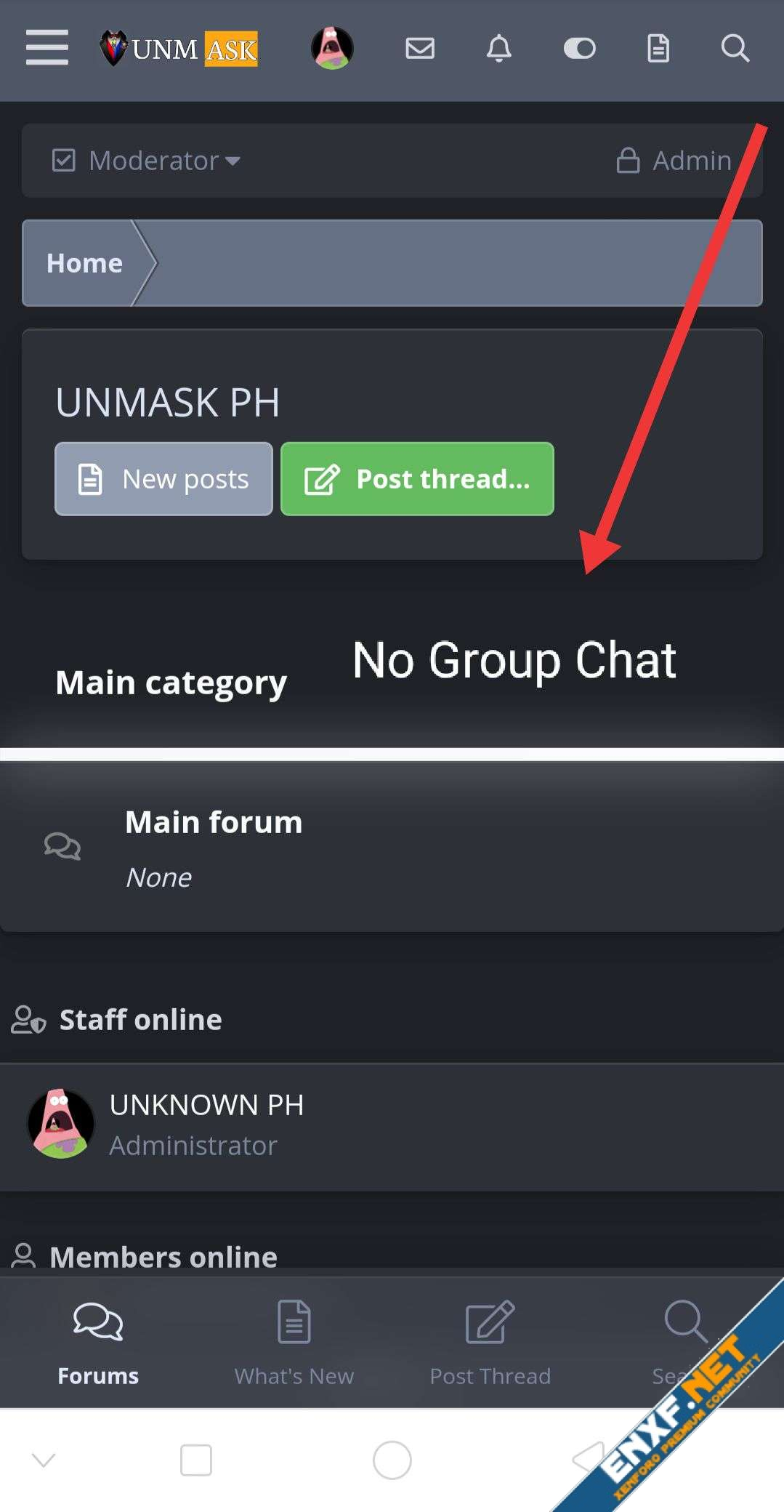The height and width of the screenshot is (1512, 784).
Task: Open the search magnifier in header
Action: 735,49
